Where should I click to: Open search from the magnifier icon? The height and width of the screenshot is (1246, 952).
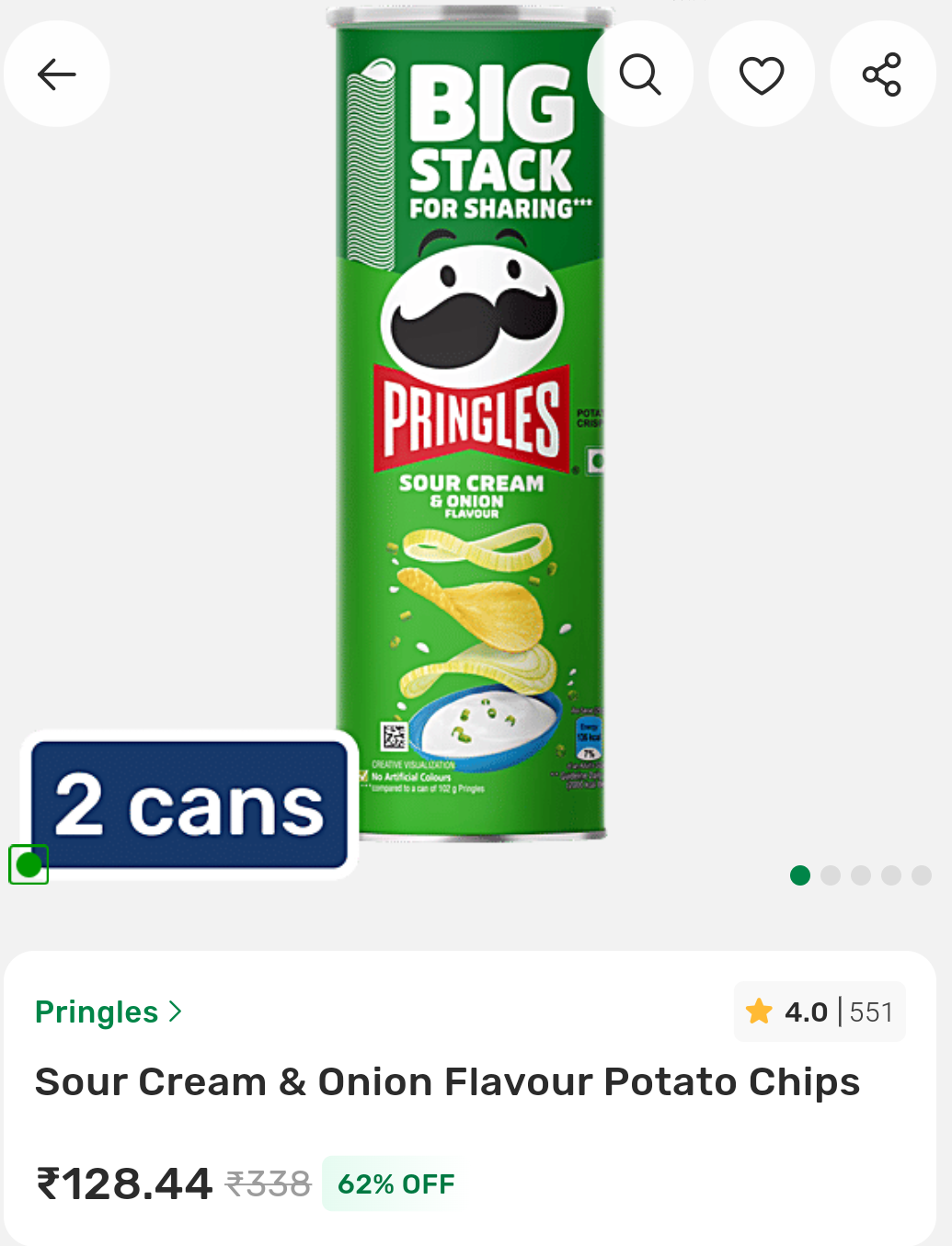click(640, 74)
